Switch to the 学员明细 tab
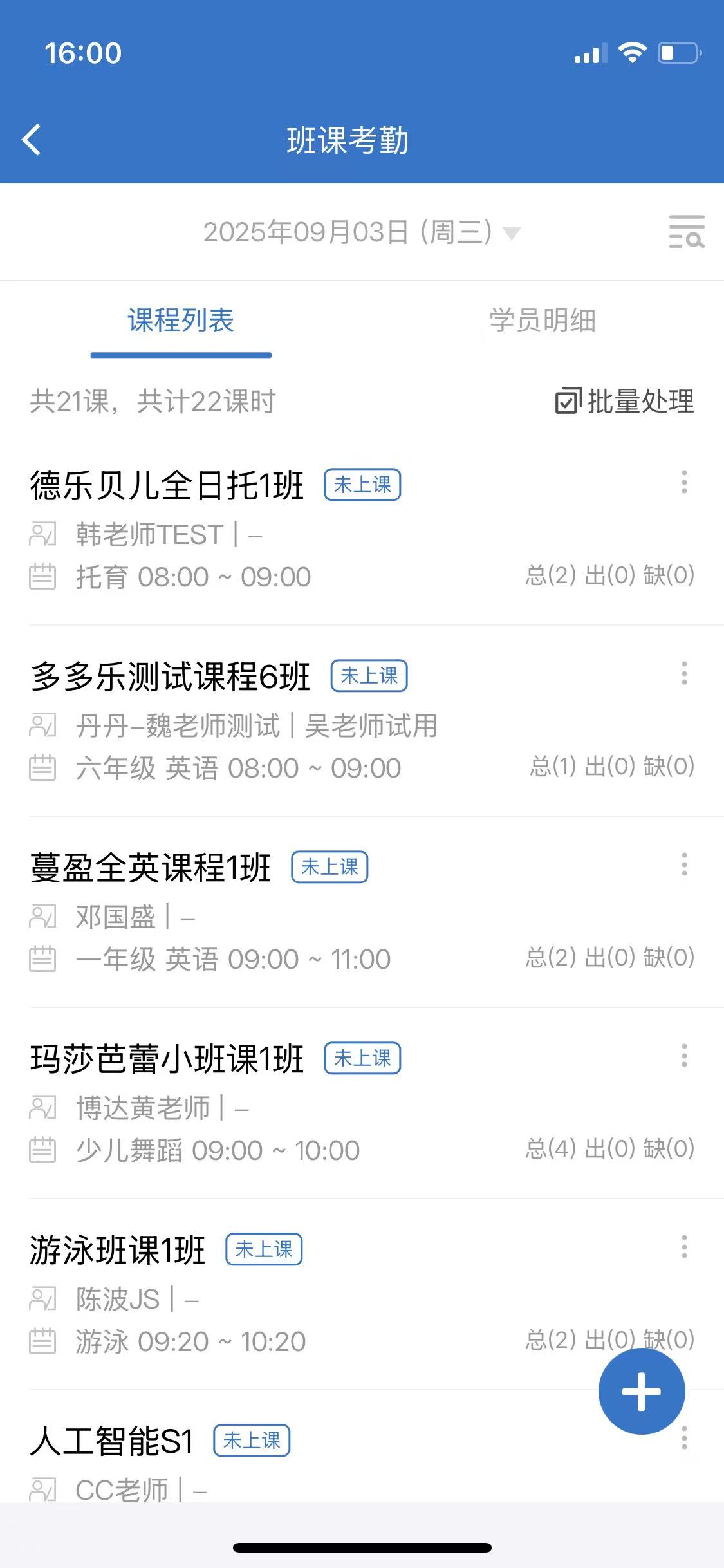 tap(542, 321)
